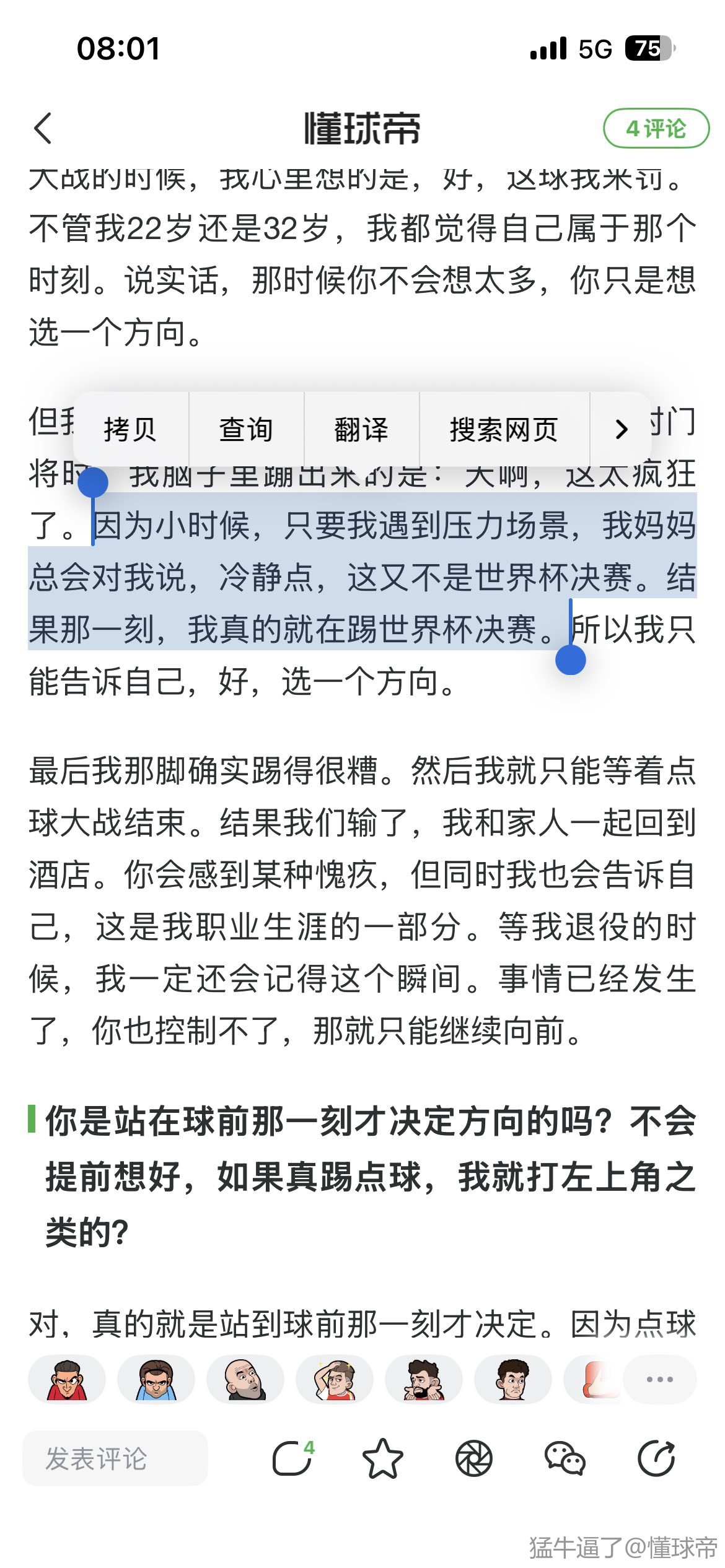Image resolution: width=725 pixels, height=1568 pixels.
Task: Favorite this article with the star icon
Action: 382,1458
